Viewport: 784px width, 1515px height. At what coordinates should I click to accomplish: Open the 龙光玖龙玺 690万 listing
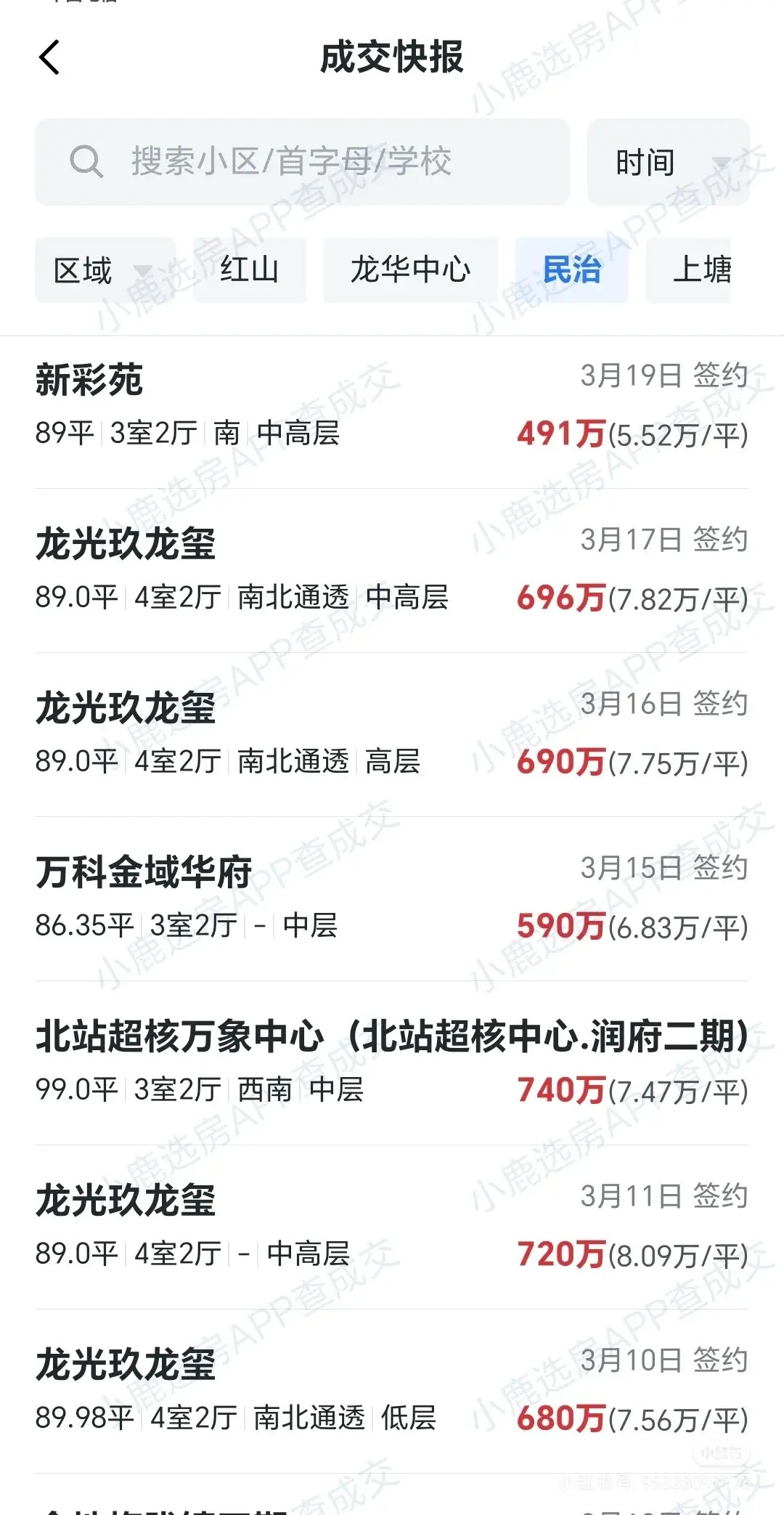point(392,734)
